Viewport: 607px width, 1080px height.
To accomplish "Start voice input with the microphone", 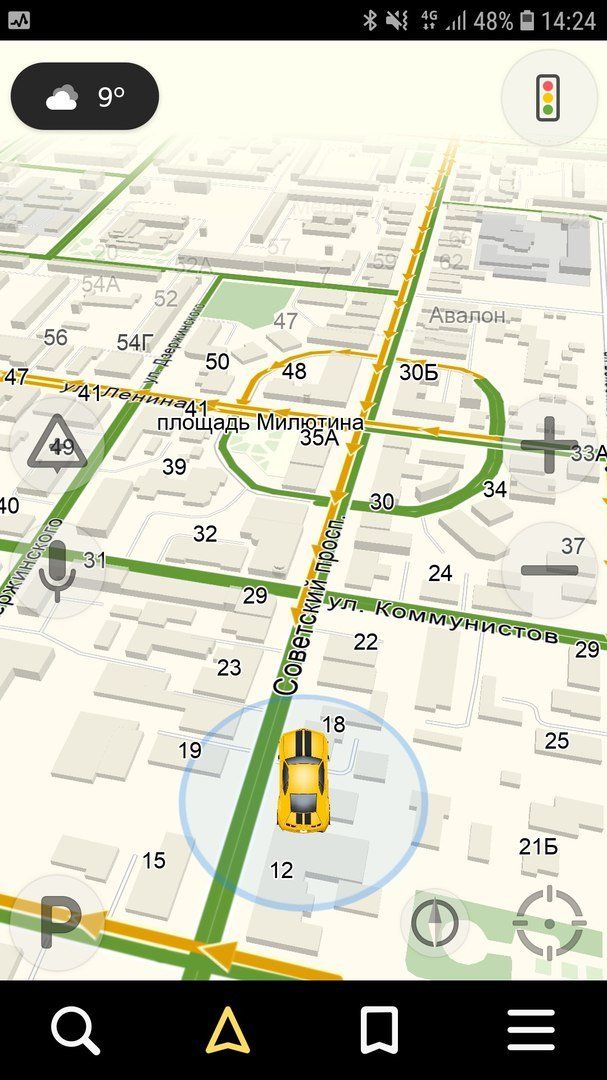I will click(57, 570).
